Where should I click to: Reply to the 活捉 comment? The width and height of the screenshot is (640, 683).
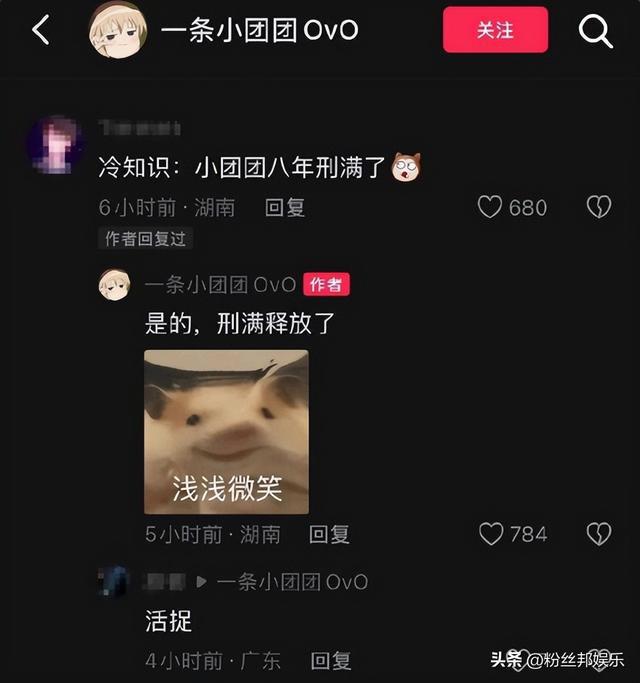coord(330,660)
